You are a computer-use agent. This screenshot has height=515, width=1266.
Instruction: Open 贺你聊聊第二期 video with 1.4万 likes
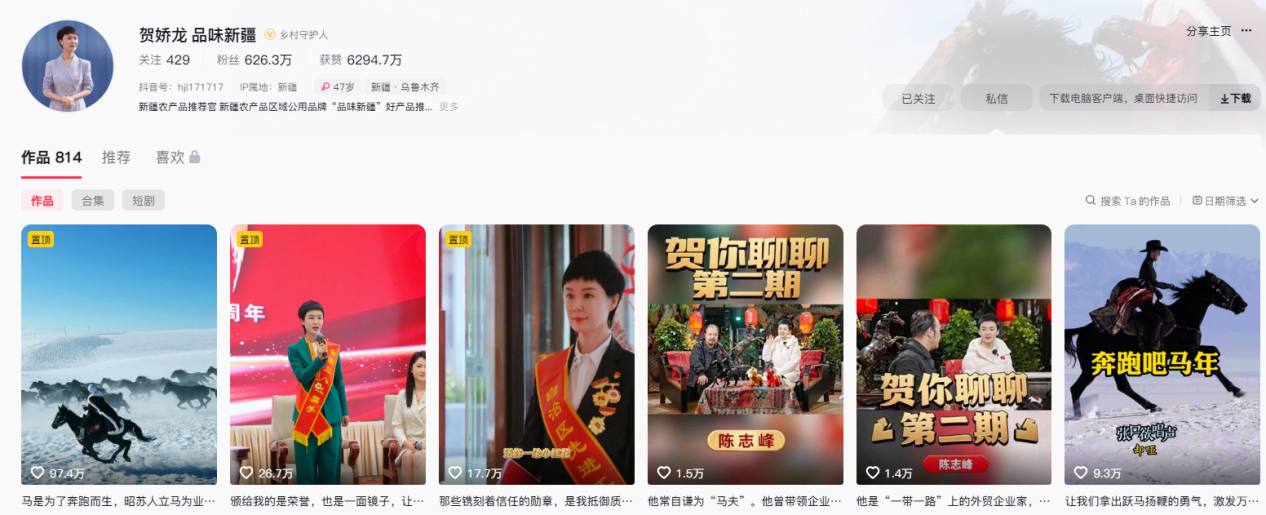coord(954,354)
